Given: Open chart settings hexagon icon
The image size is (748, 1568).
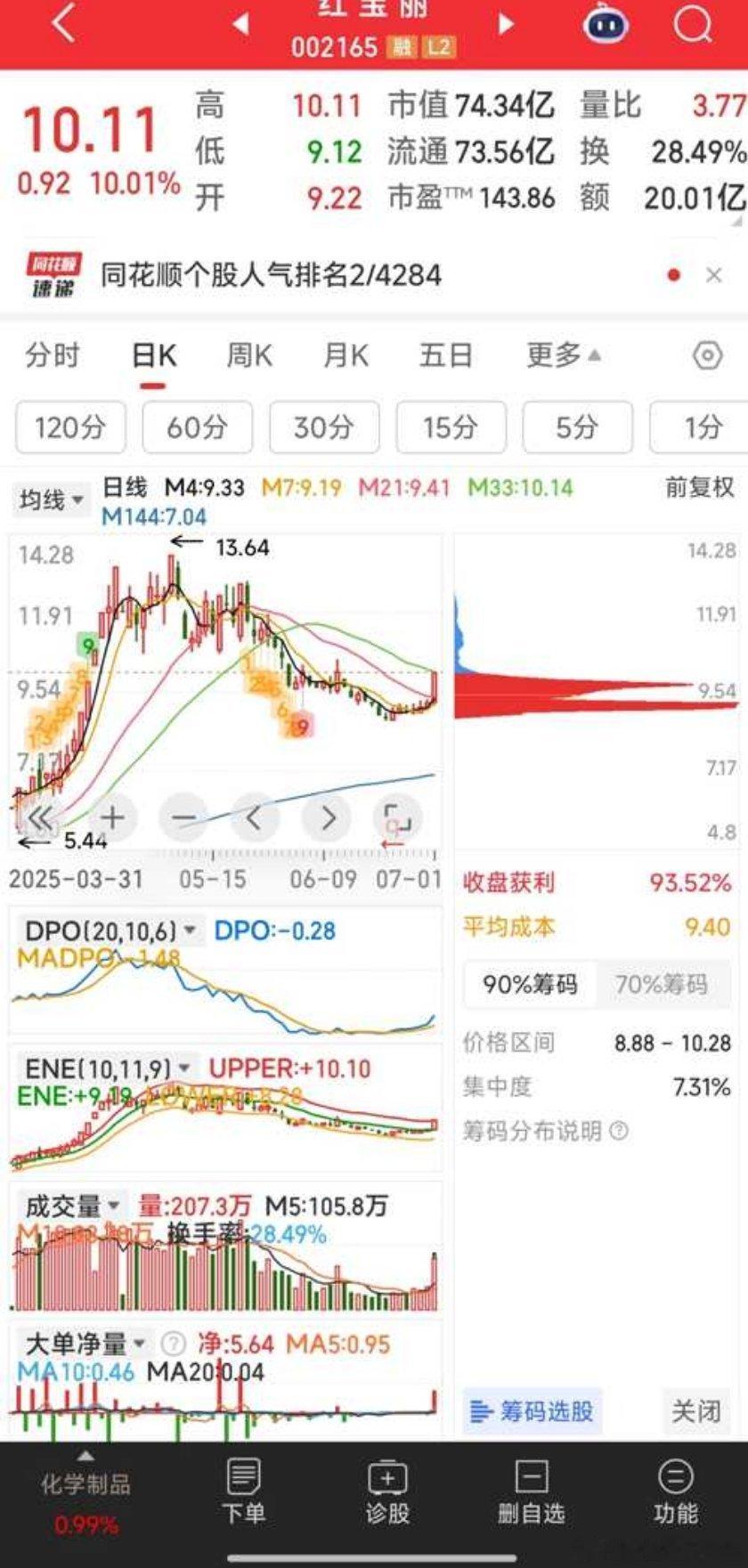Looking at the screenshot, I should 707,356.
